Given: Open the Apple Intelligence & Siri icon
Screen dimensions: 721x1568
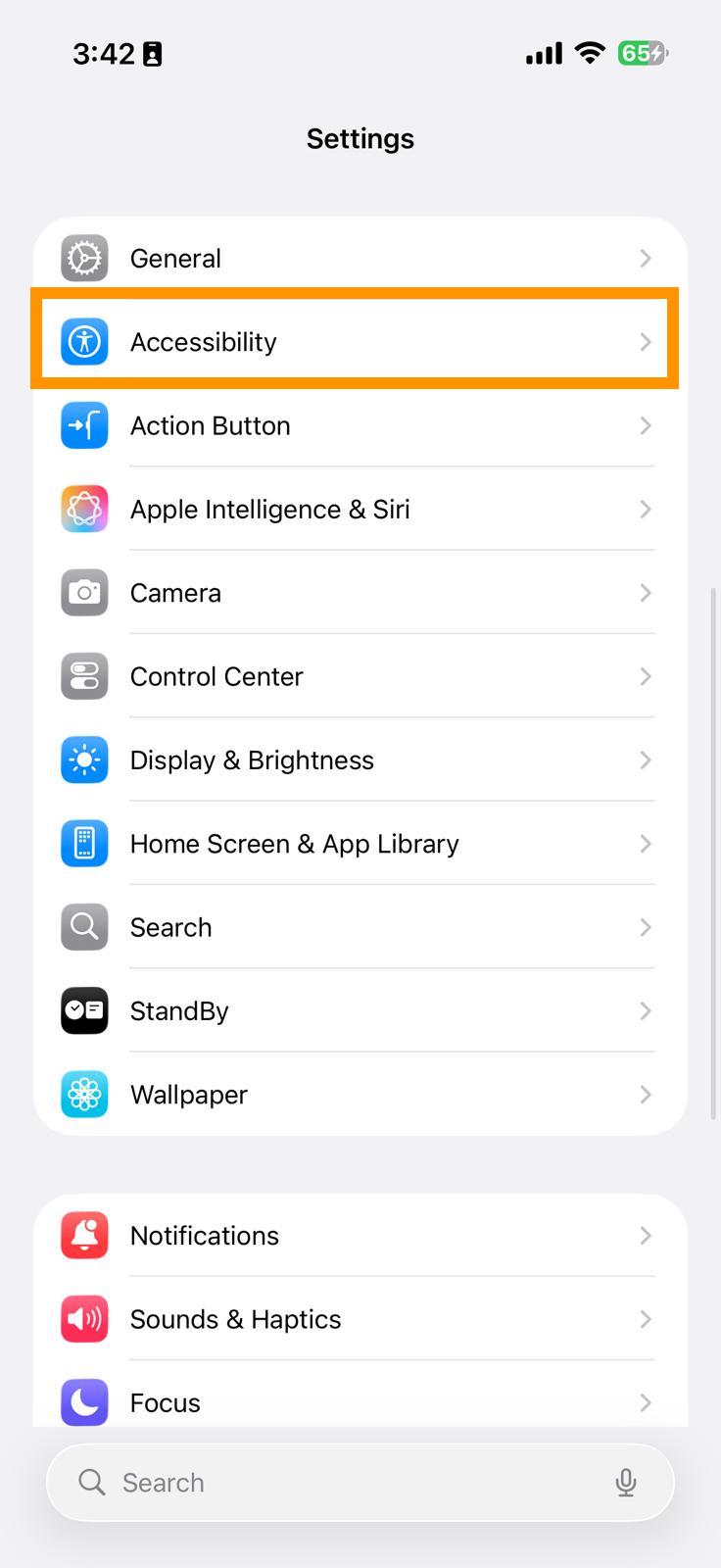Looking at the screenshot, I should click(84, 509).
